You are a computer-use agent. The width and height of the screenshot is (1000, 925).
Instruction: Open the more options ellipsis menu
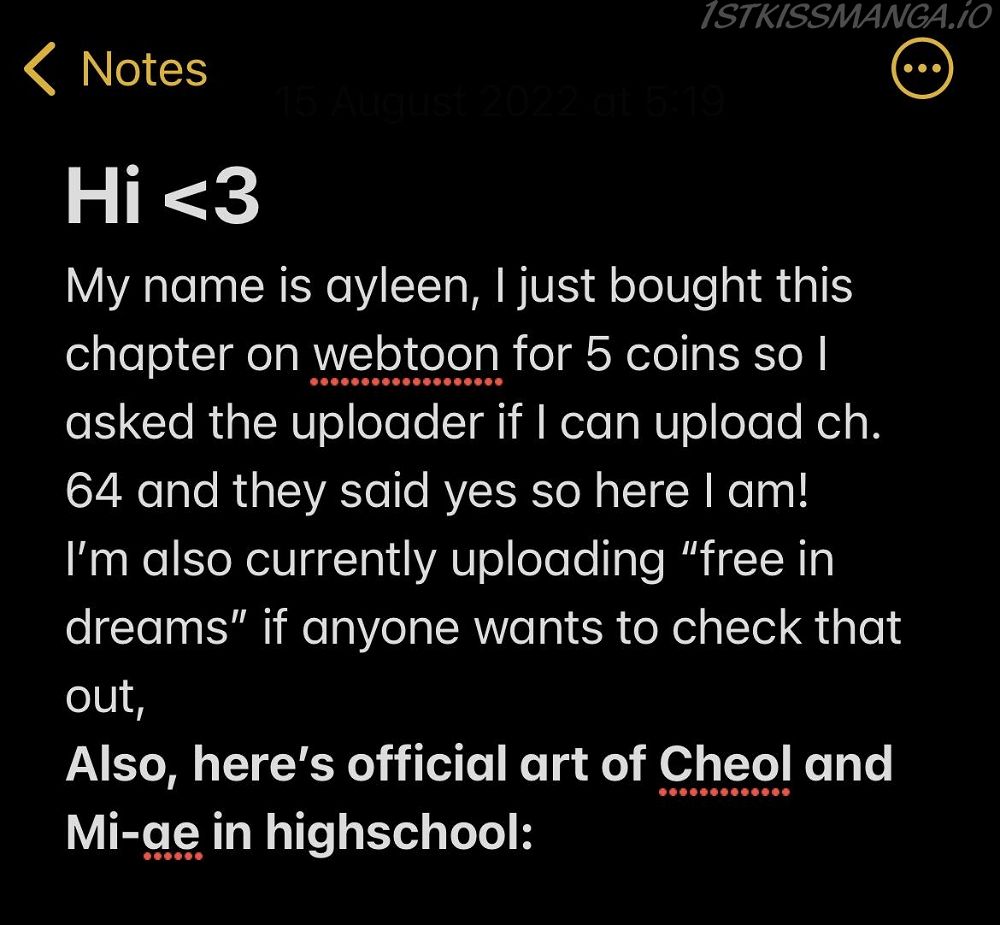(x=921, y=69)
